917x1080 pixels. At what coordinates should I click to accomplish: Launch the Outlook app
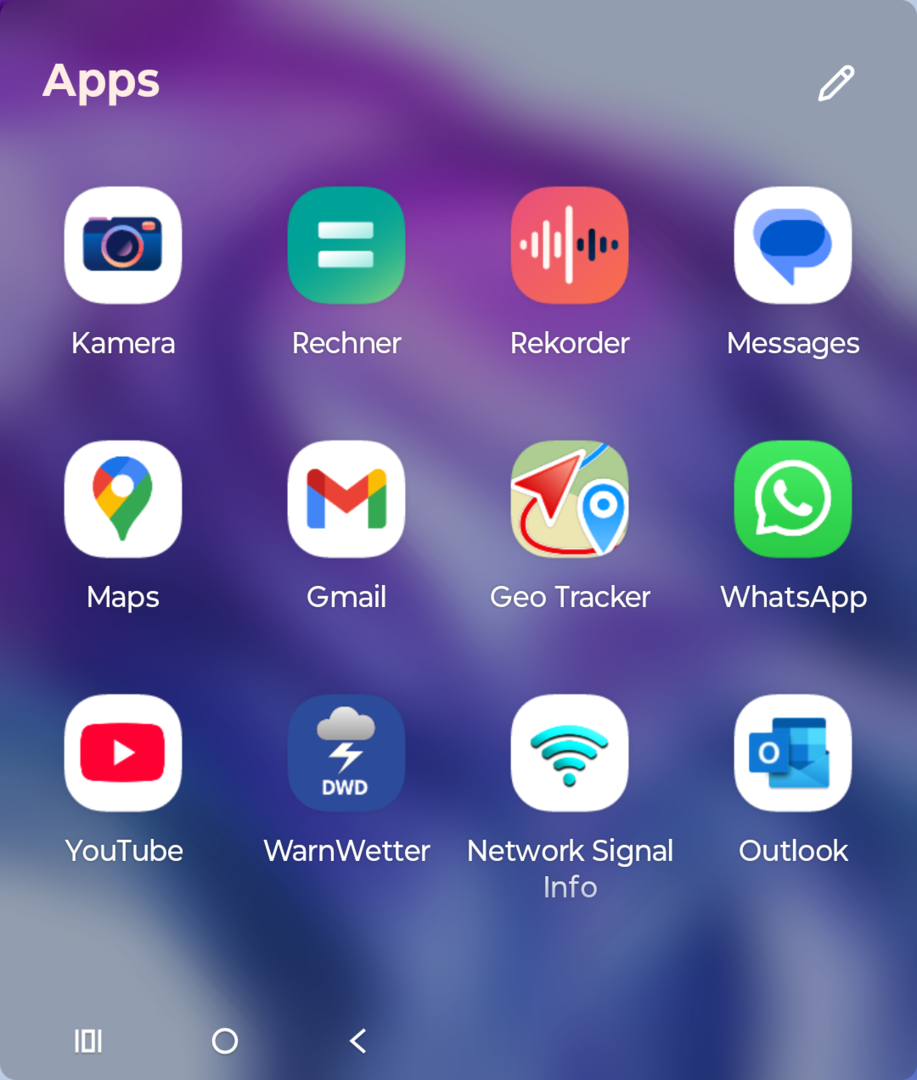point(793,753)
